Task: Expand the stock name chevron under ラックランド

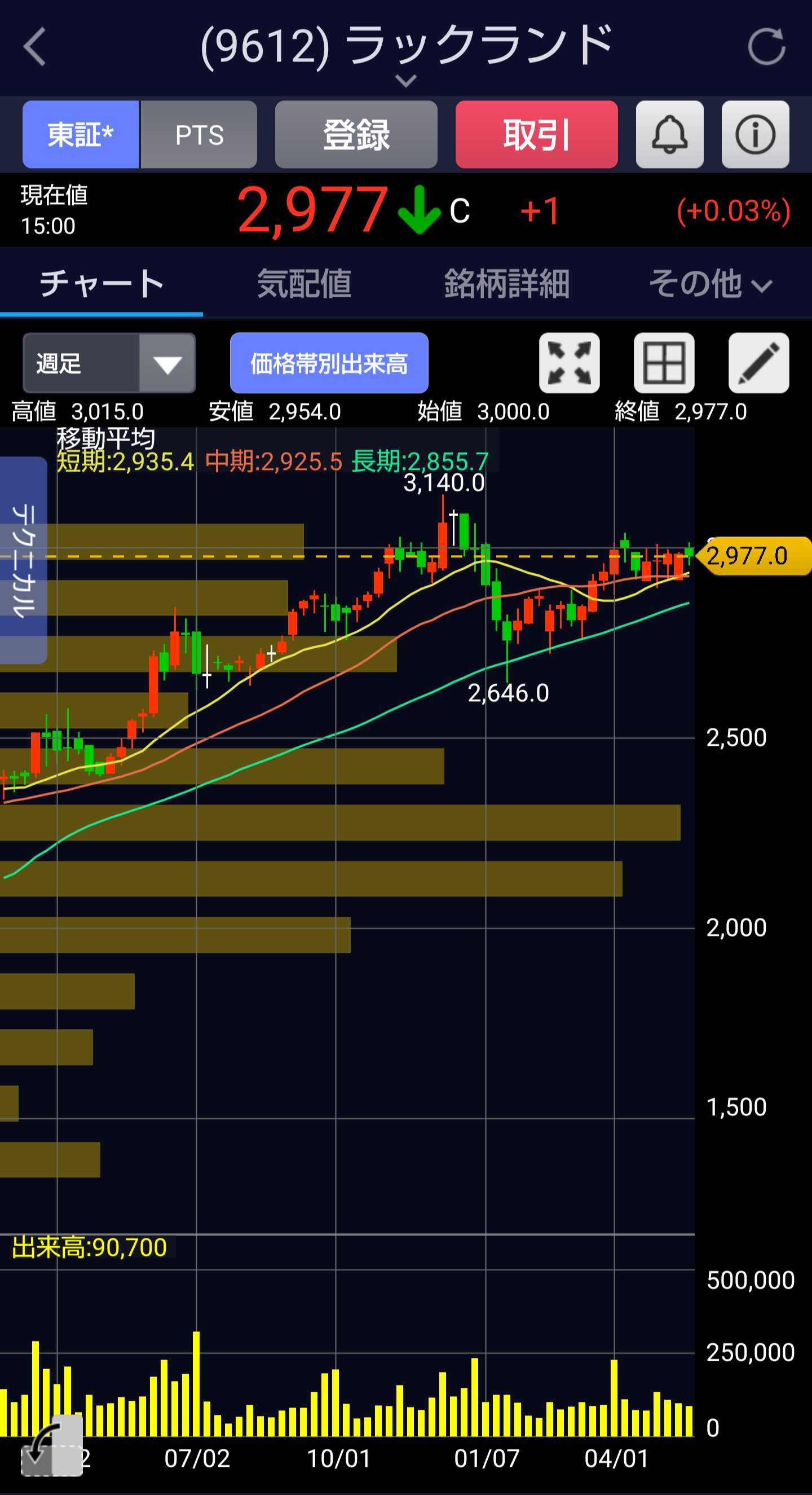Action: coord(406,80)
